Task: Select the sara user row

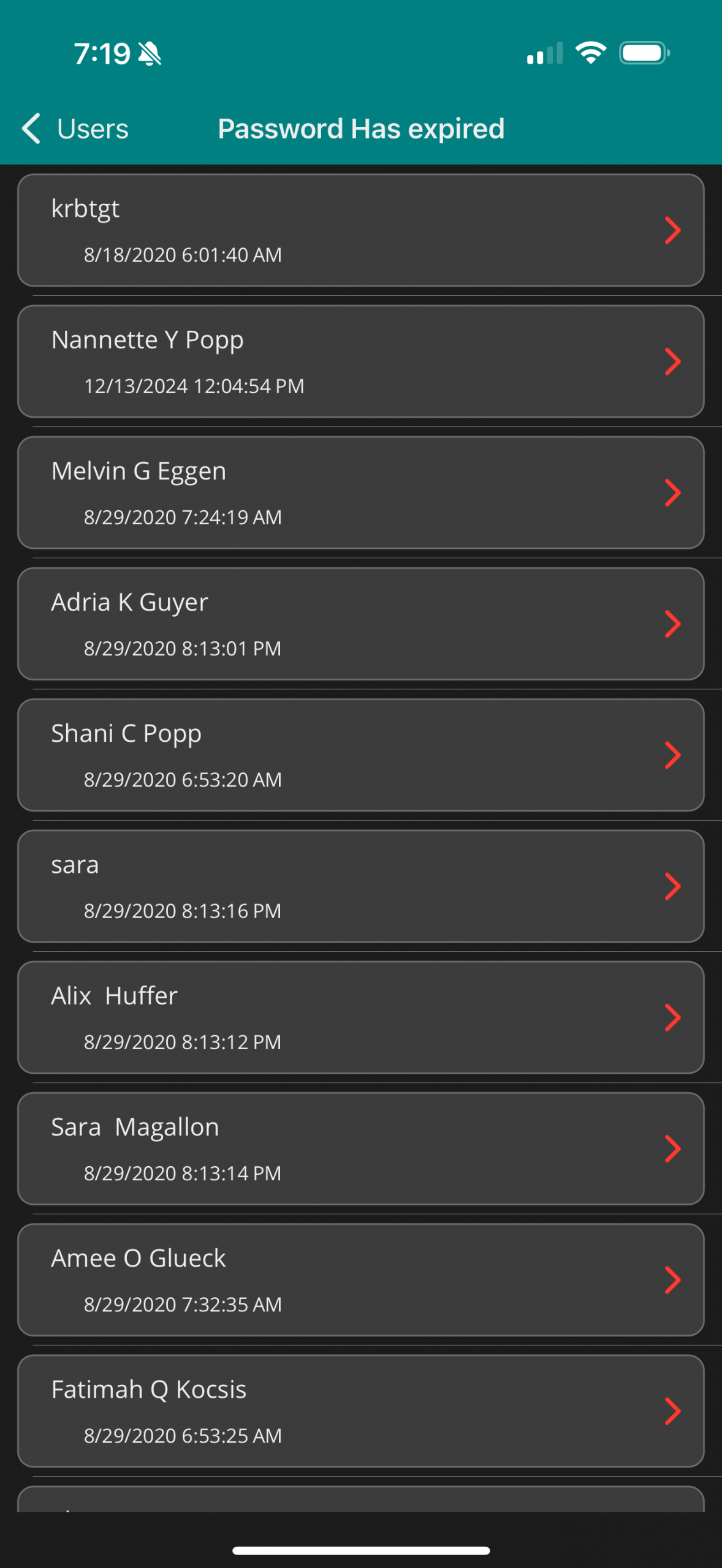Action: pyautogui.click(x=360, y=886)
